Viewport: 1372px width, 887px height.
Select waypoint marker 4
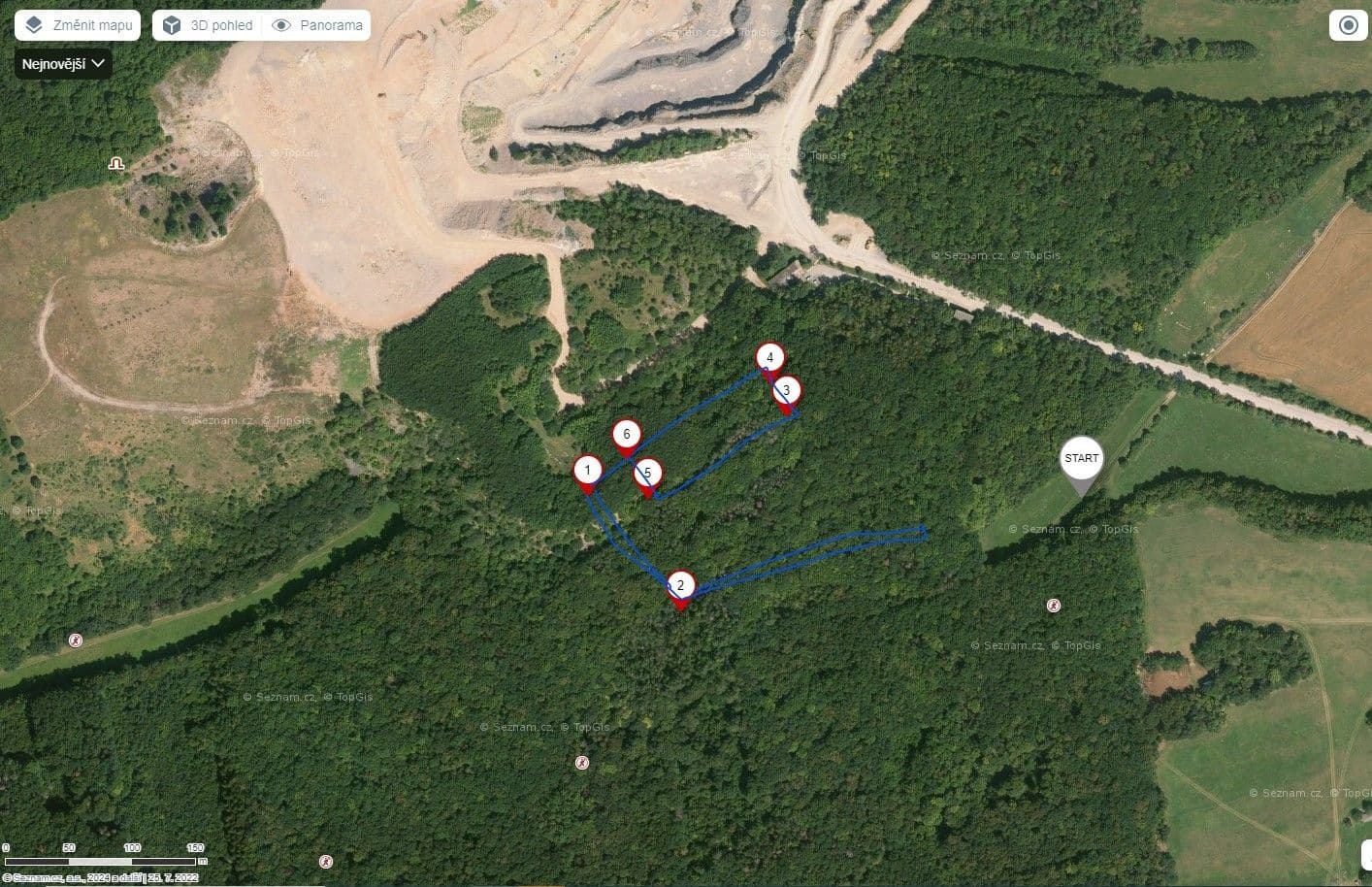770,358
